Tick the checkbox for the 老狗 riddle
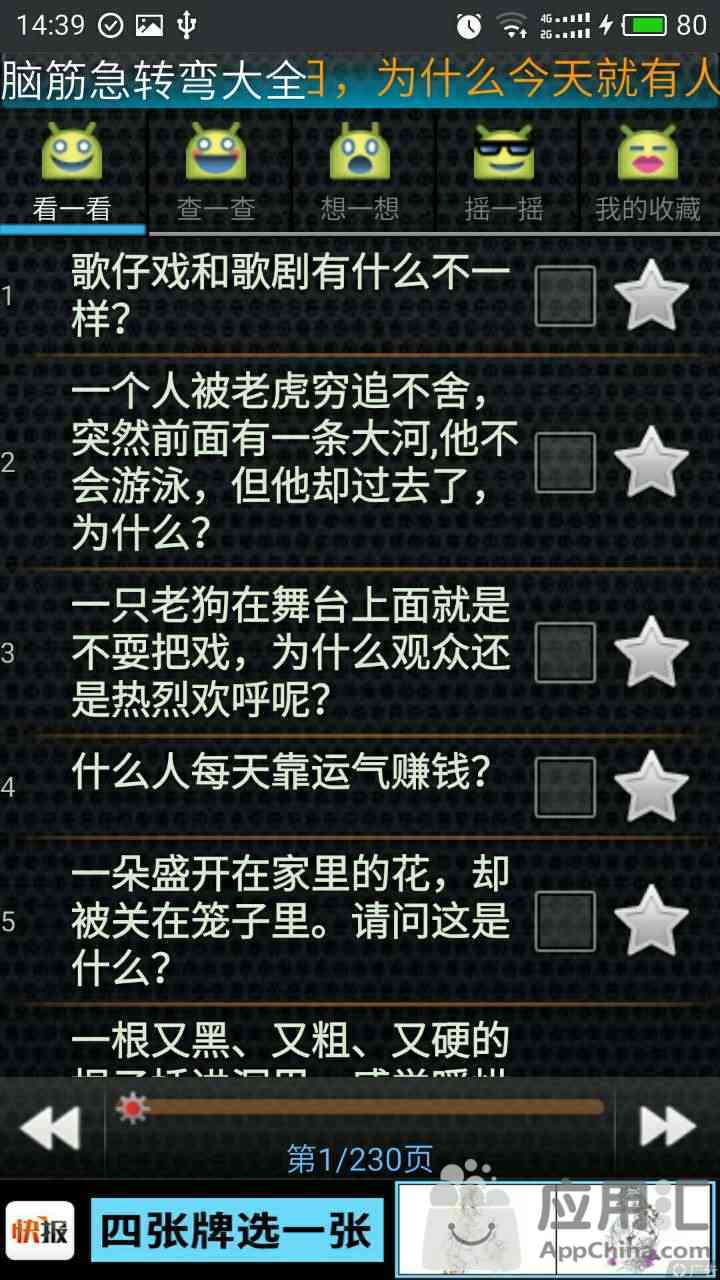Screen dimensions: 720x1280 point(565,652)
